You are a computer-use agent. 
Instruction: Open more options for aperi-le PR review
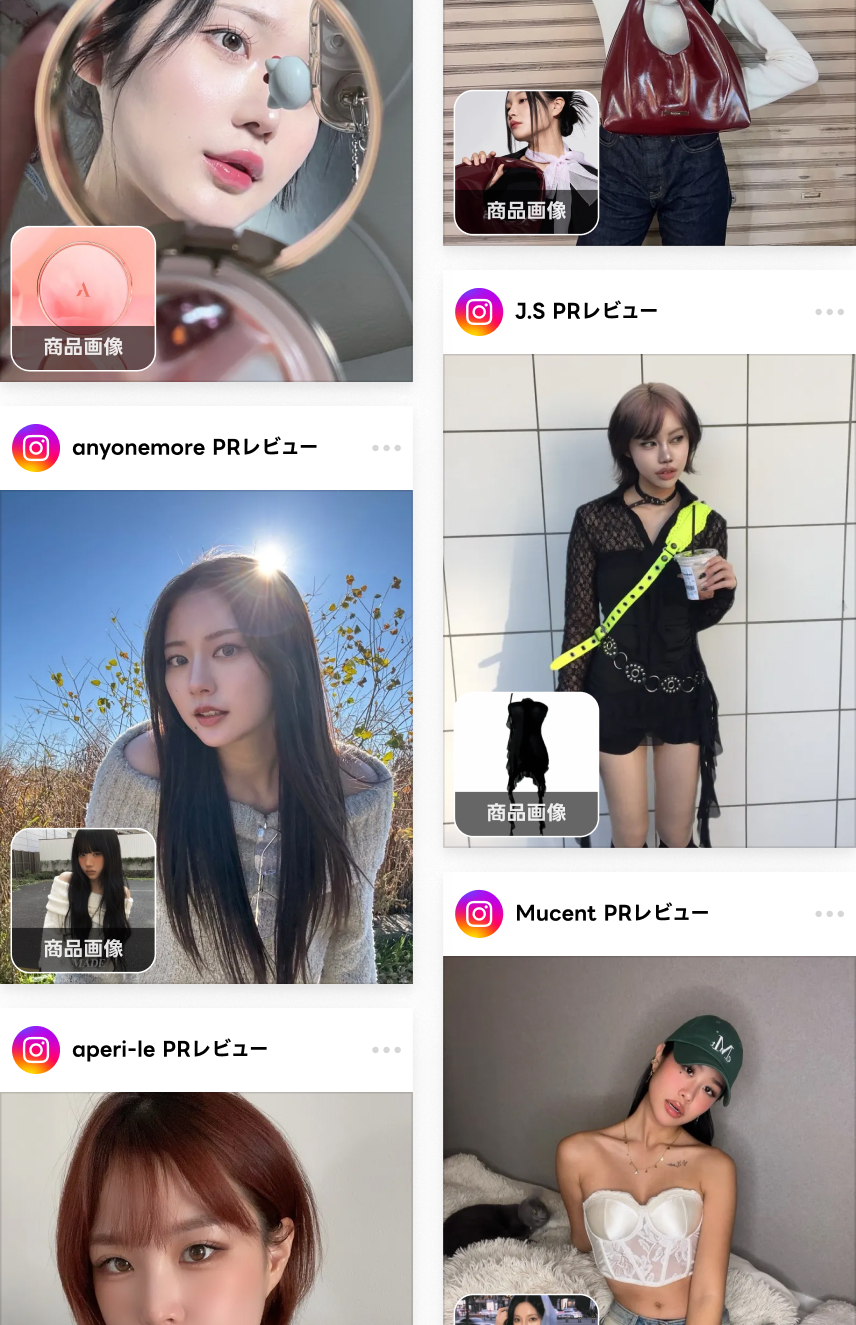[x=386, y=1050]
